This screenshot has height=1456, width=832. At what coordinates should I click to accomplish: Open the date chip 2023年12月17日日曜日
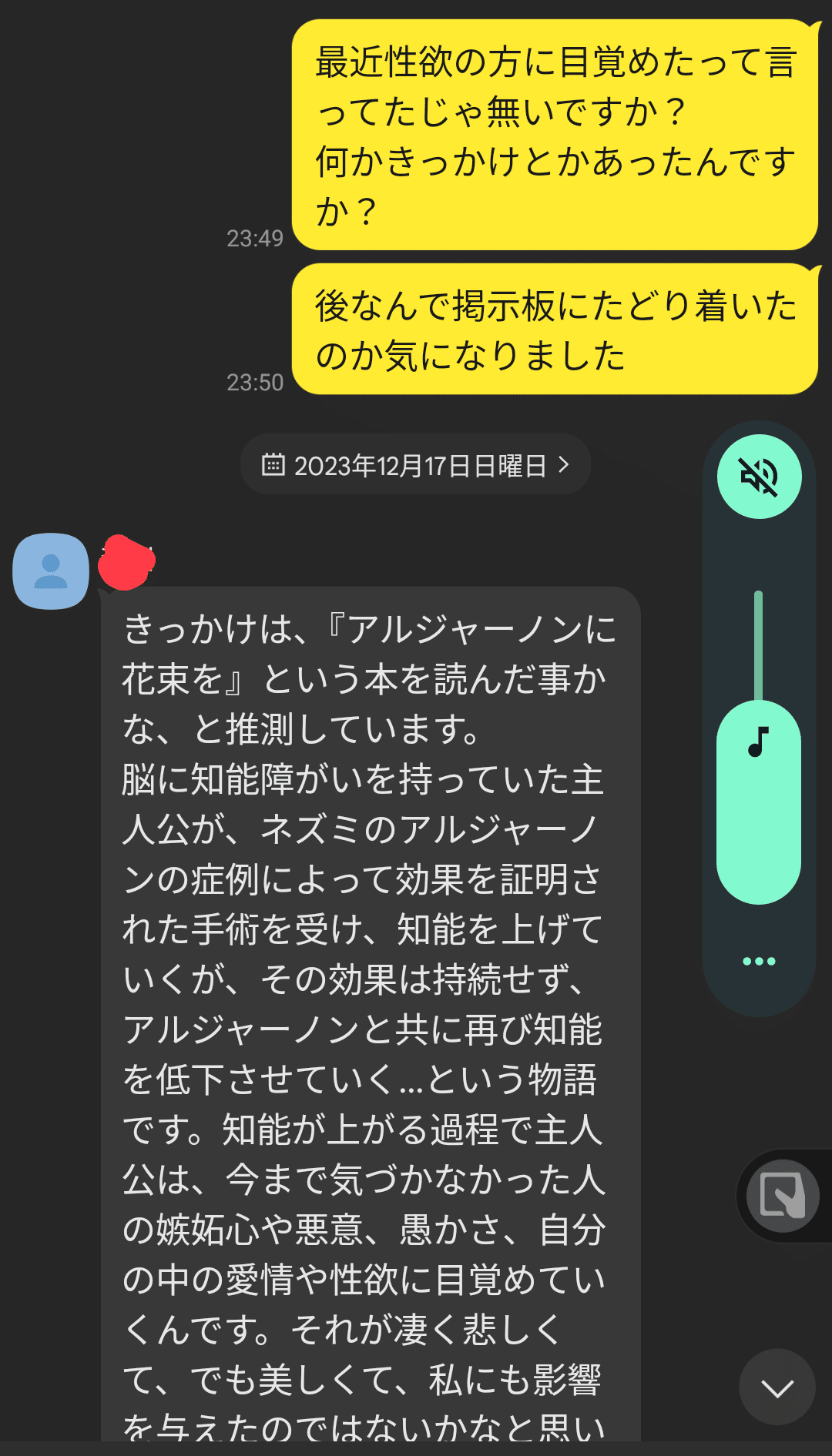coord(415,464)
